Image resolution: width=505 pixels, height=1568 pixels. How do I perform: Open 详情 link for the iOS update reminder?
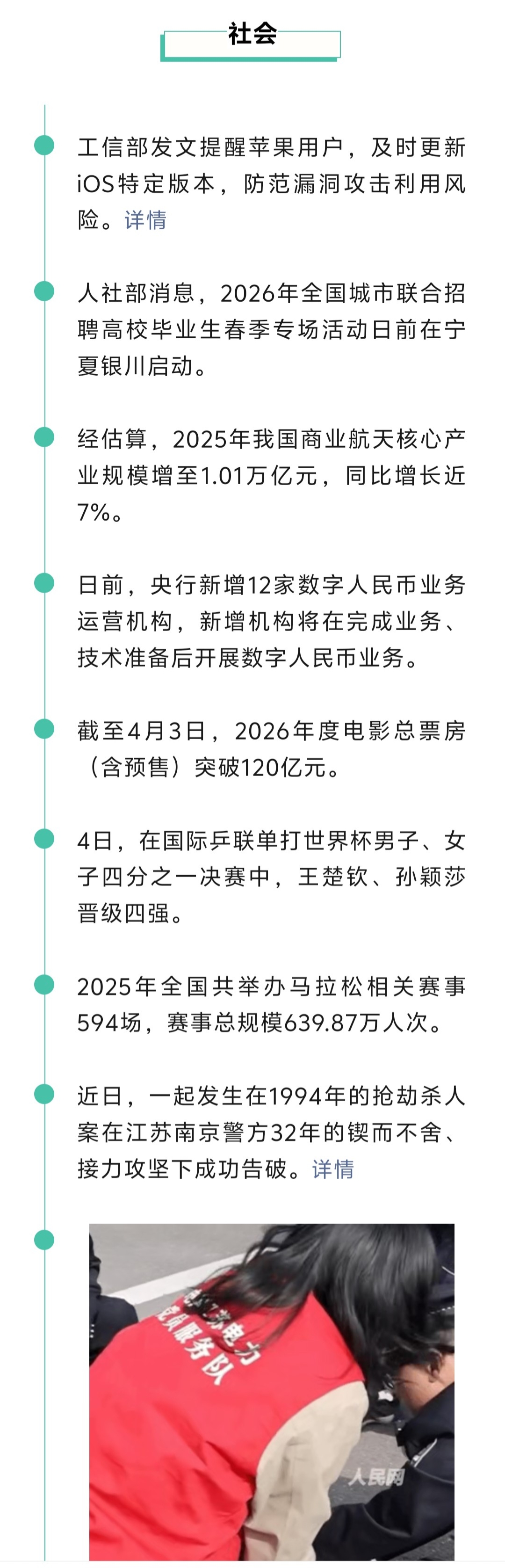[145, 220]
